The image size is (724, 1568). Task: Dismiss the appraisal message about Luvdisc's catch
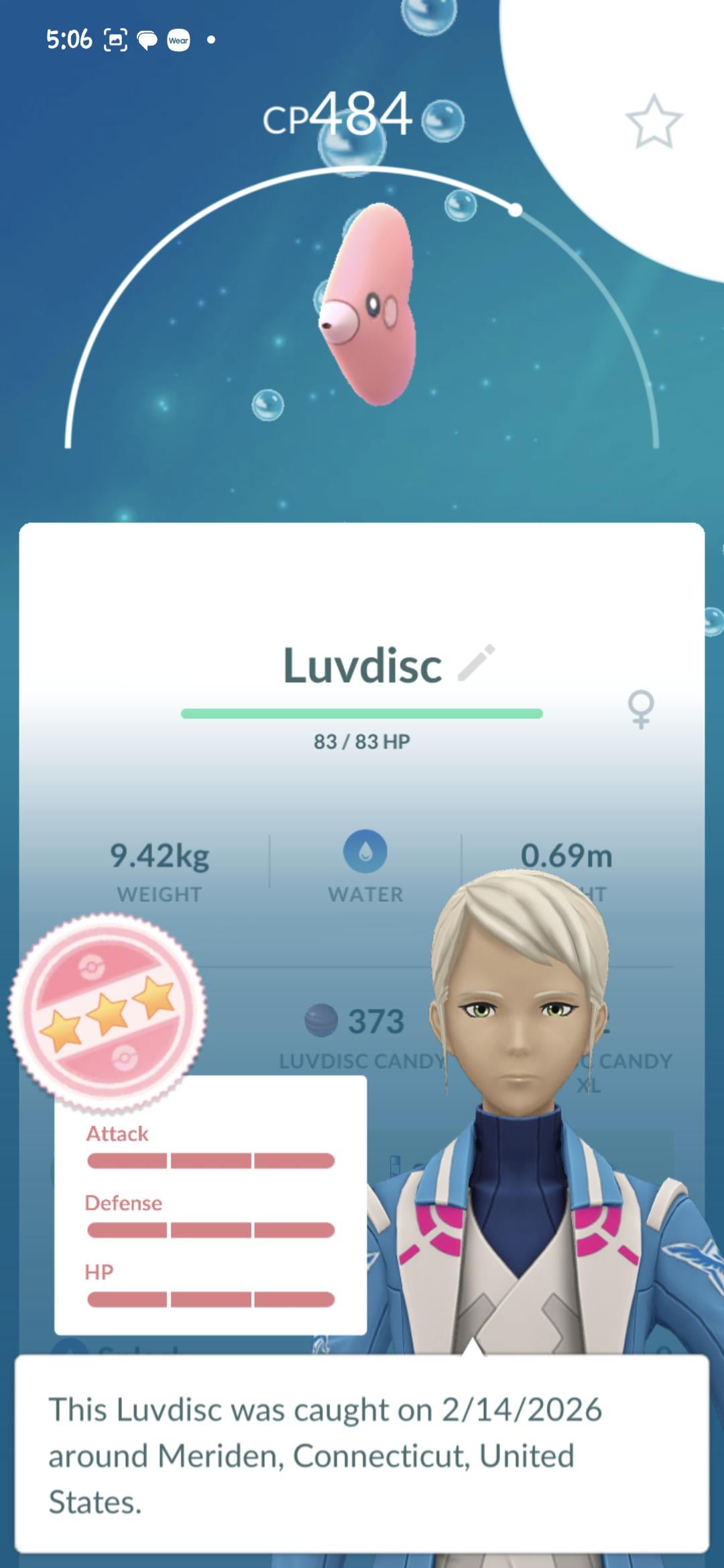pos(362,1454)
